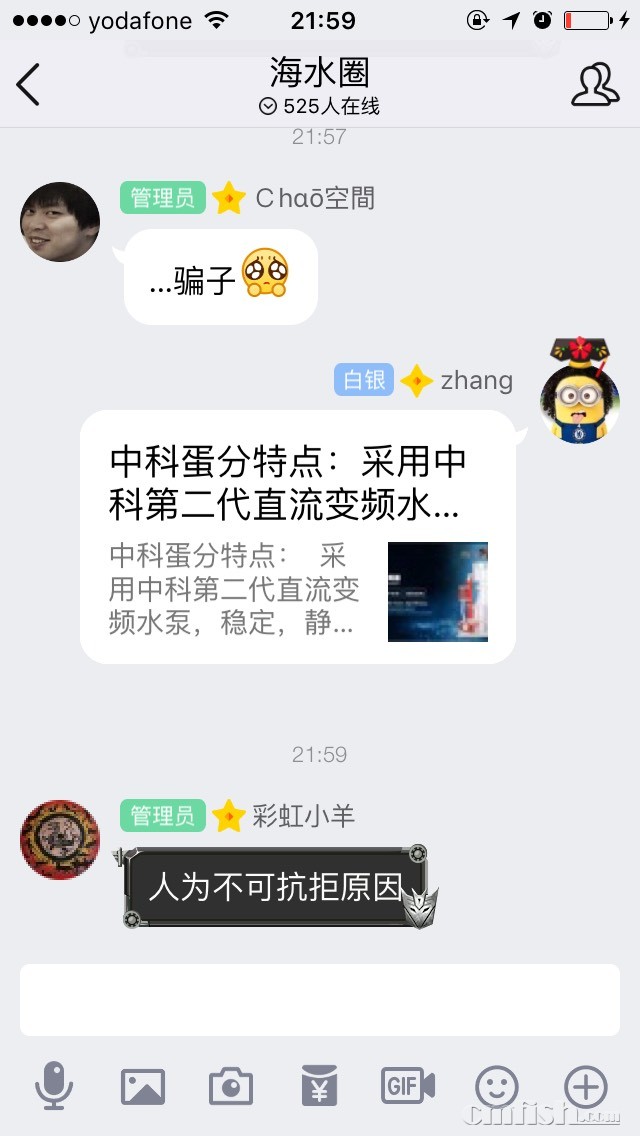This screenshot has height=1136, width=640.
Task: Focus the message input field
Action: (x=320, y=999)
